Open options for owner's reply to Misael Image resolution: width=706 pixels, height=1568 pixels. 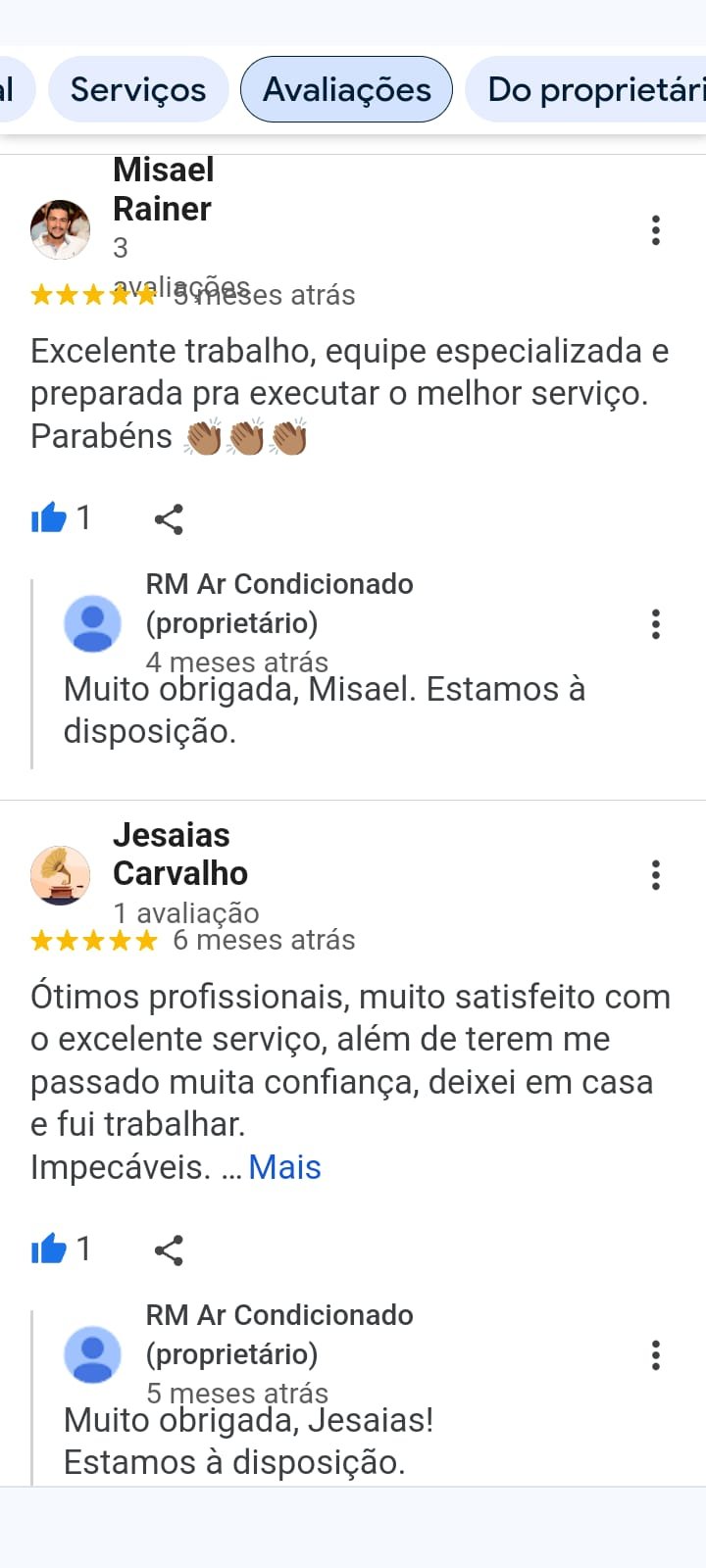pos(656,623)
